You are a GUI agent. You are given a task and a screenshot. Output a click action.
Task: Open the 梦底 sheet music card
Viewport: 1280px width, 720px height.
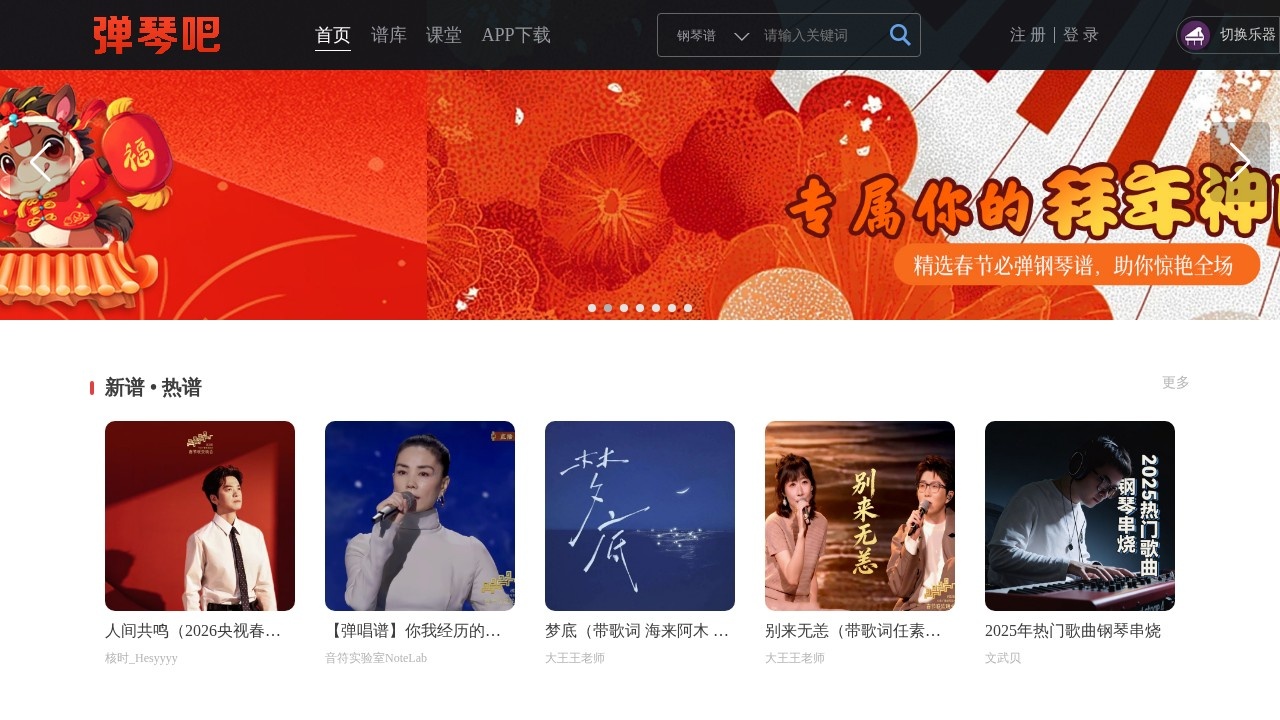(x=640, y=516)
